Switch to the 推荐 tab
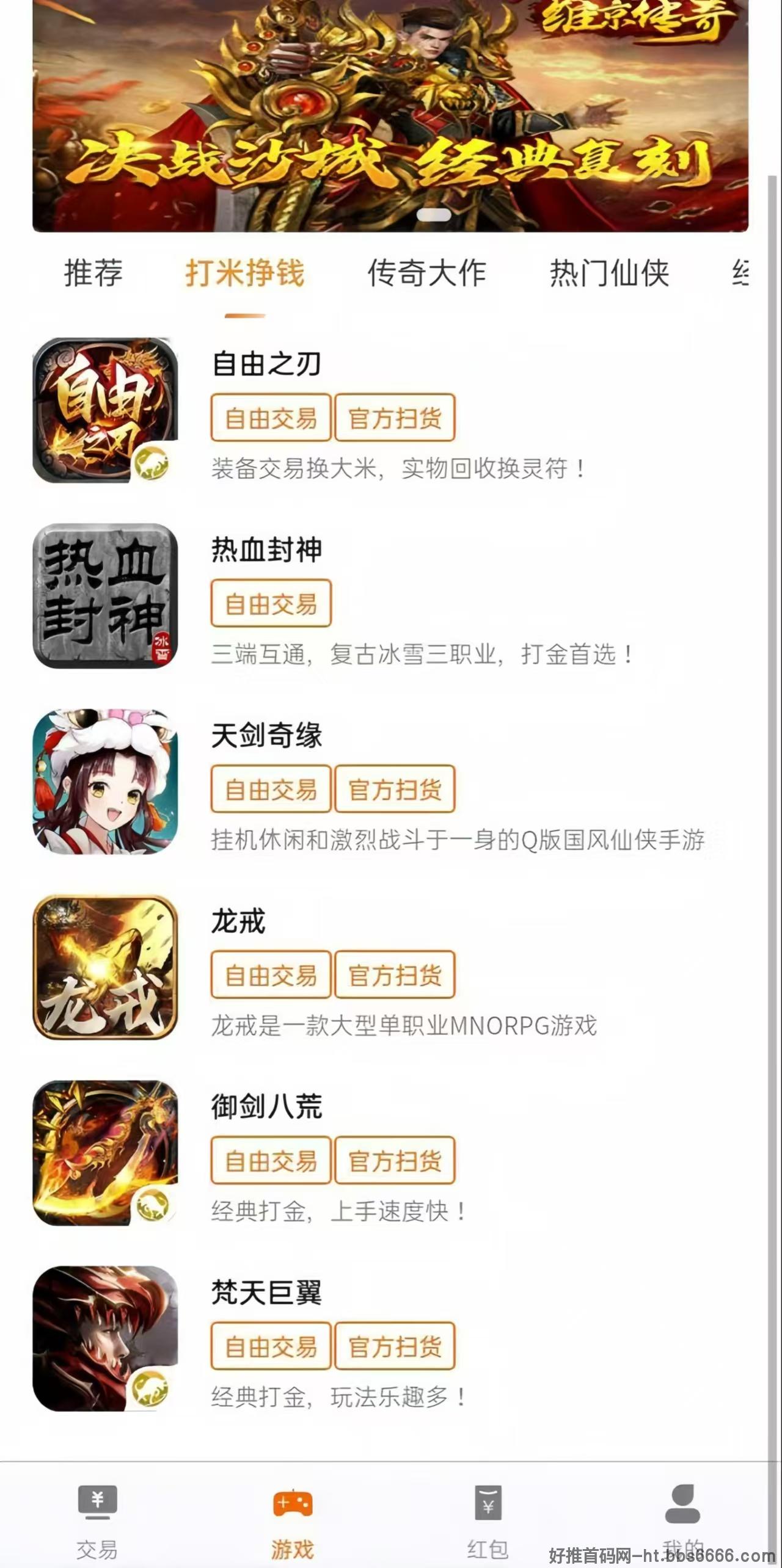 tap(93, 273)
